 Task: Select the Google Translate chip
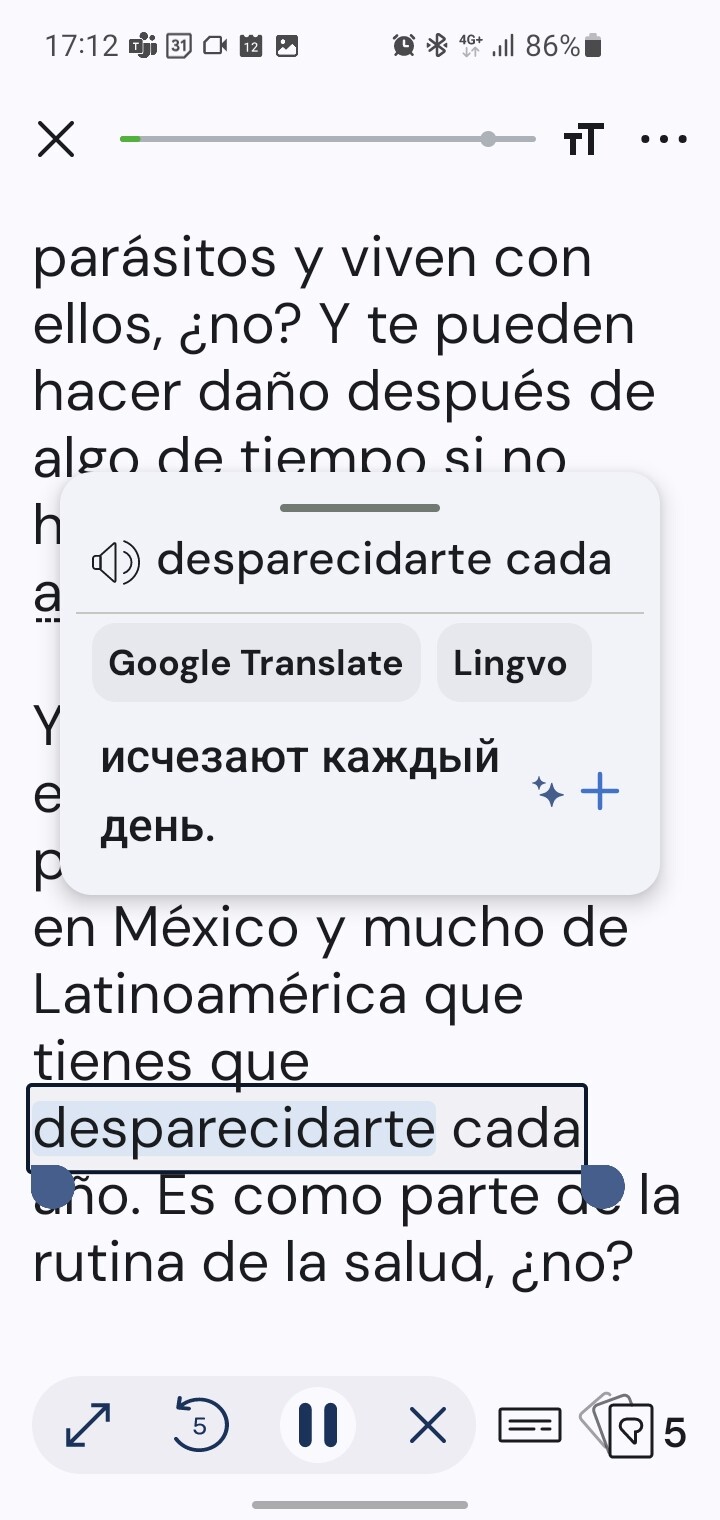[x=256, y=662]
